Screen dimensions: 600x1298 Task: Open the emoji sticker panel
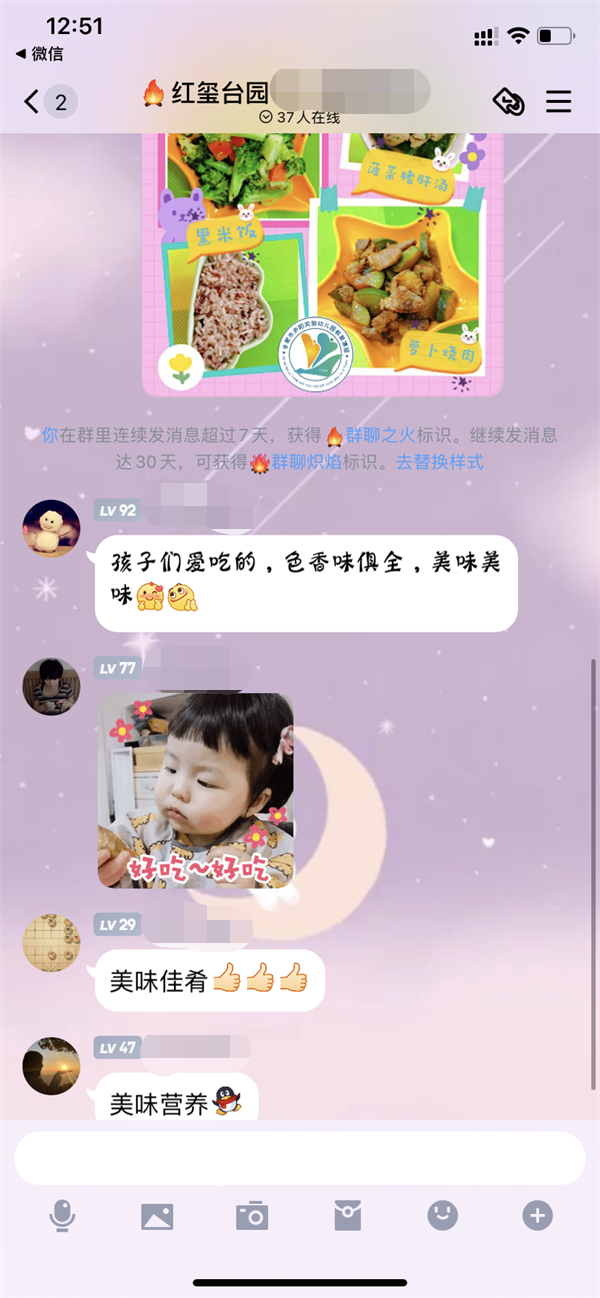(442, 1216)
